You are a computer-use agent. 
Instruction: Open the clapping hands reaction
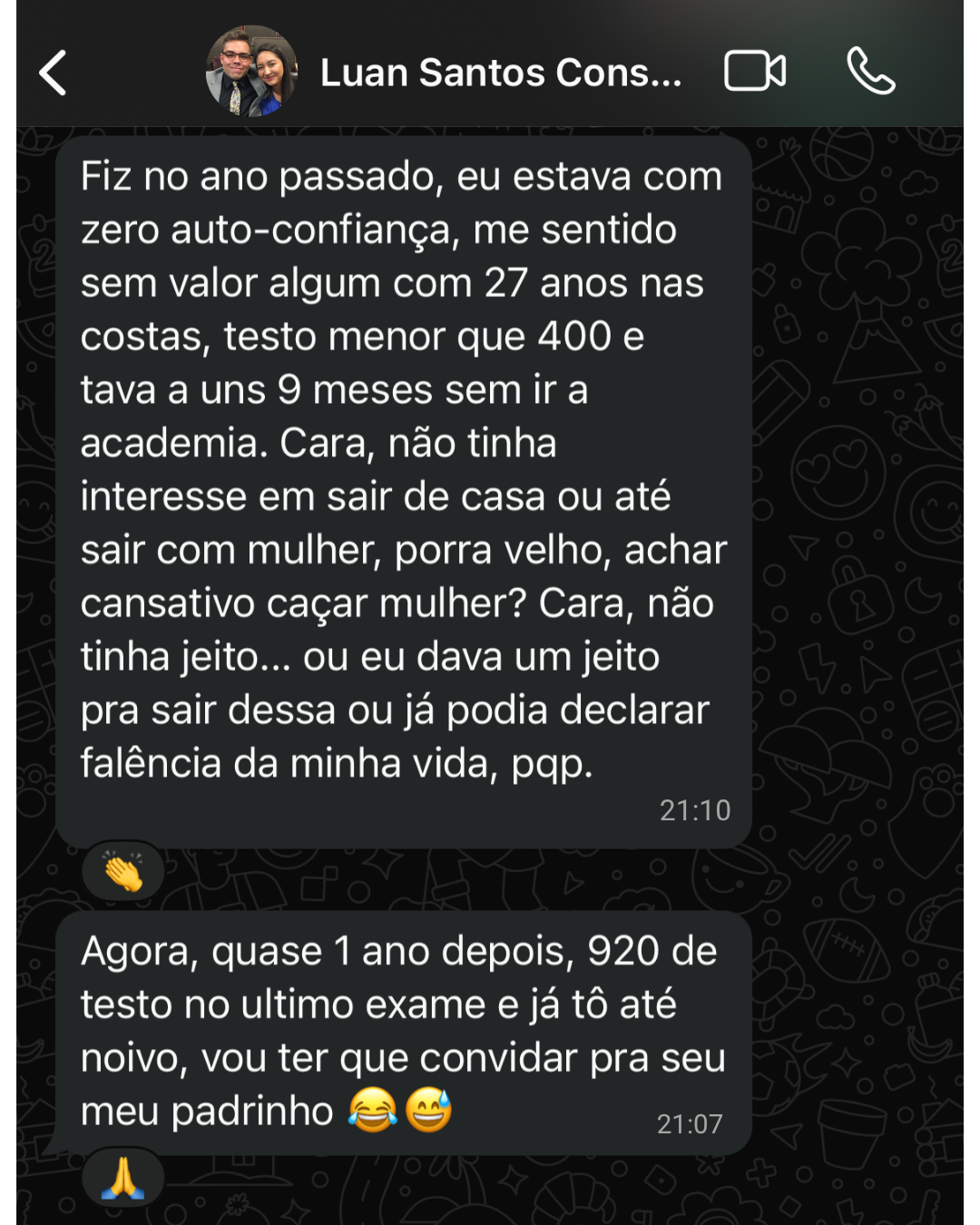(123, 872)
